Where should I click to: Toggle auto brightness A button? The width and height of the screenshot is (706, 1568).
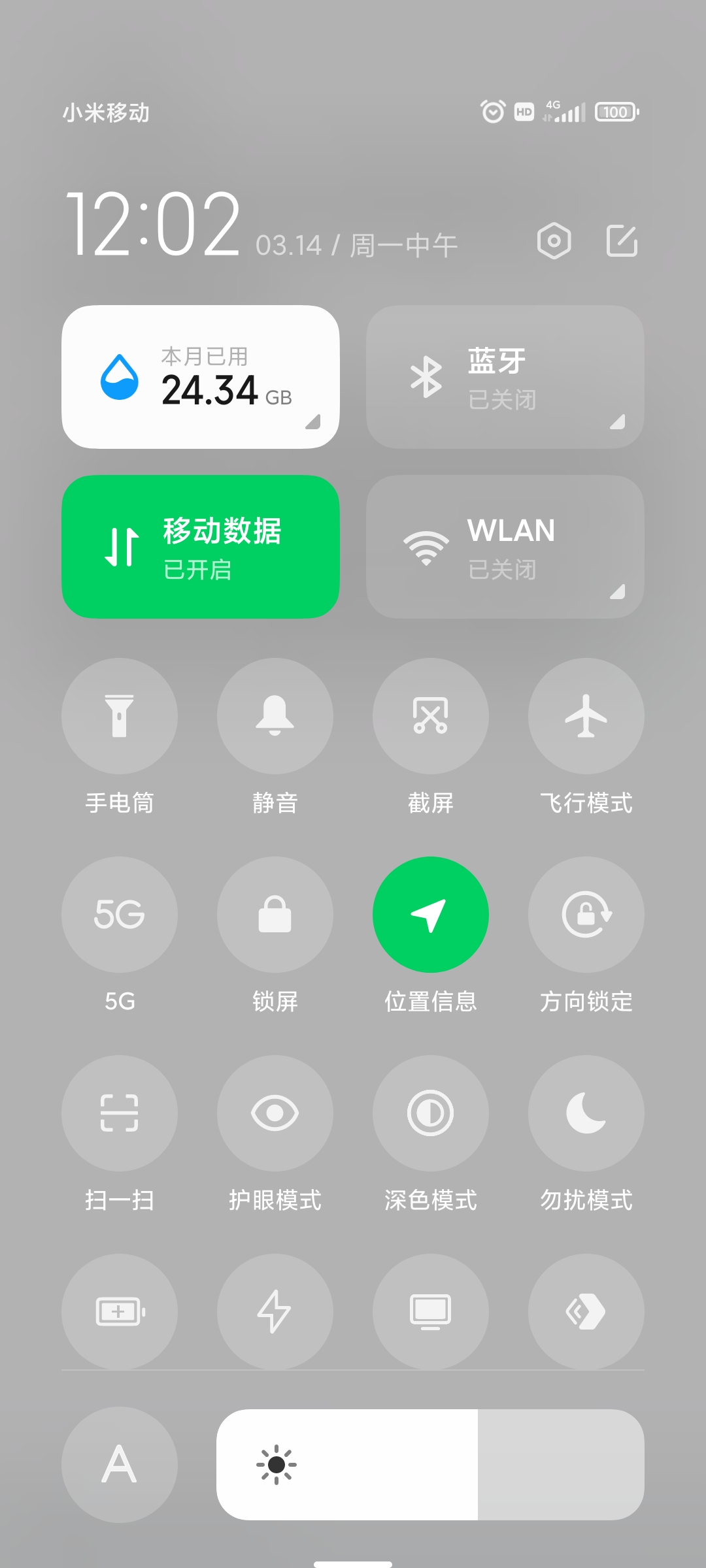pos(120,1465)
